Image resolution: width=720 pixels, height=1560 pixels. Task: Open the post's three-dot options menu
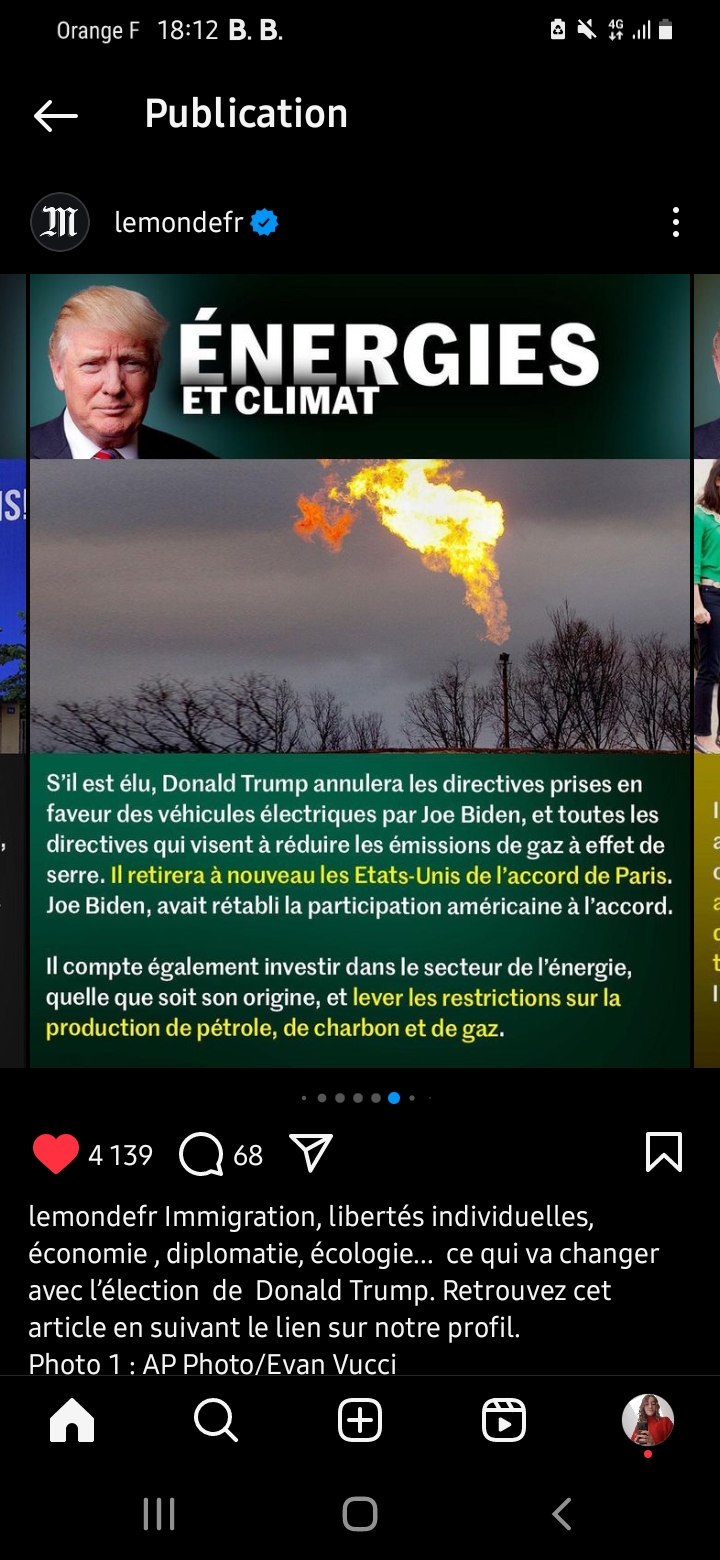pos(676,222)
